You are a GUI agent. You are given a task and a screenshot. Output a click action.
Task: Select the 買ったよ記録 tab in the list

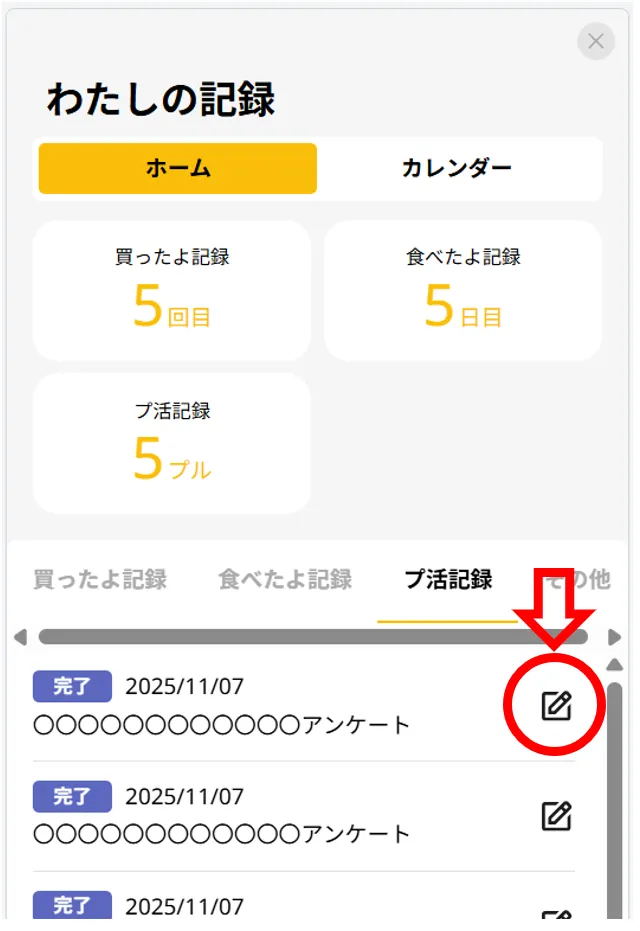(x=100, y=579)
